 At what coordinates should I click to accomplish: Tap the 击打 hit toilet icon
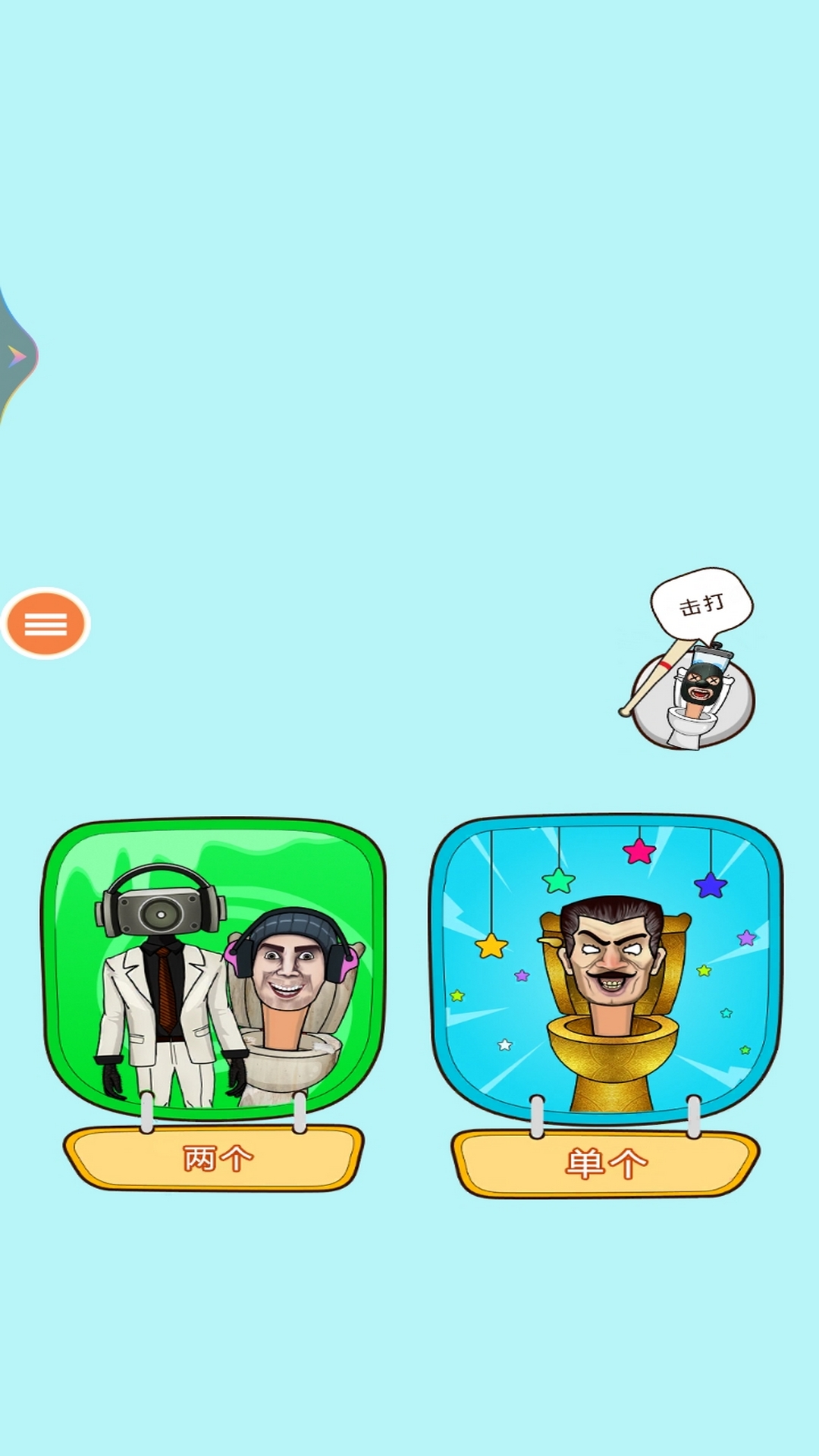pos(689,659)
